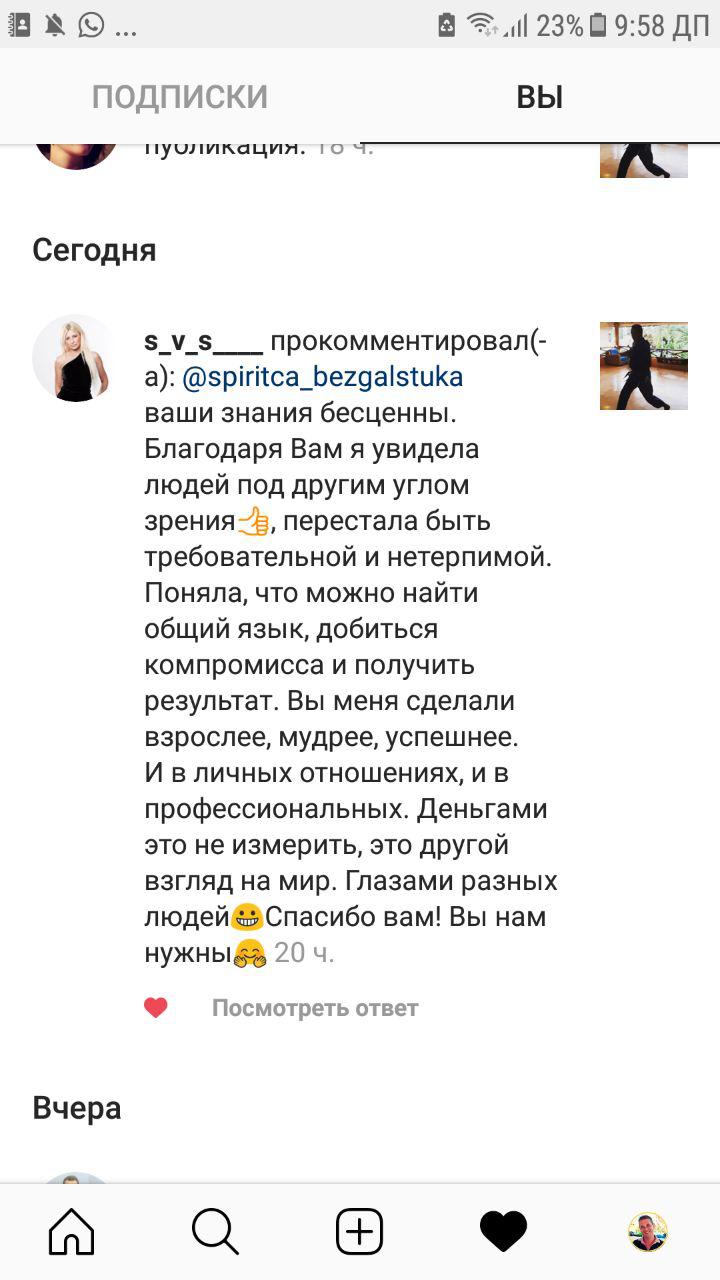Open the search magnifier tab

click(x=216, y=1232)
